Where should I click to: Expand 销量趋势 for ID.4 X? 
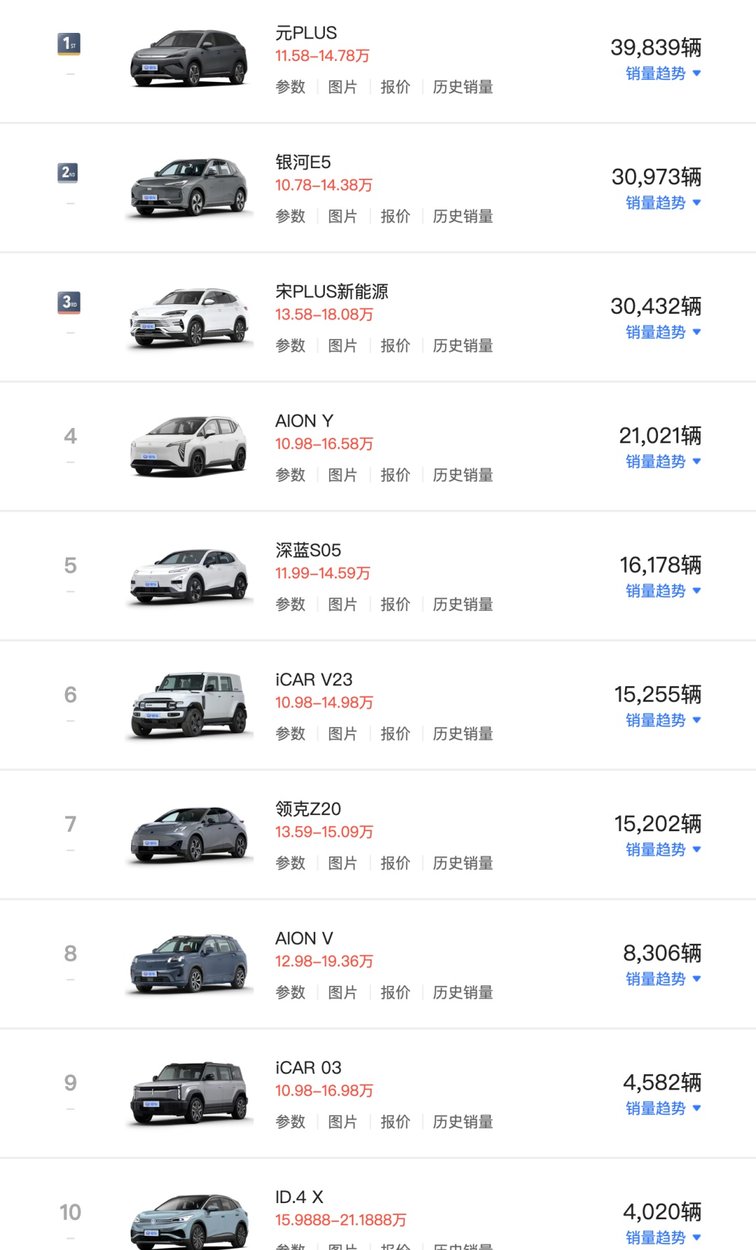point(663,1237)
